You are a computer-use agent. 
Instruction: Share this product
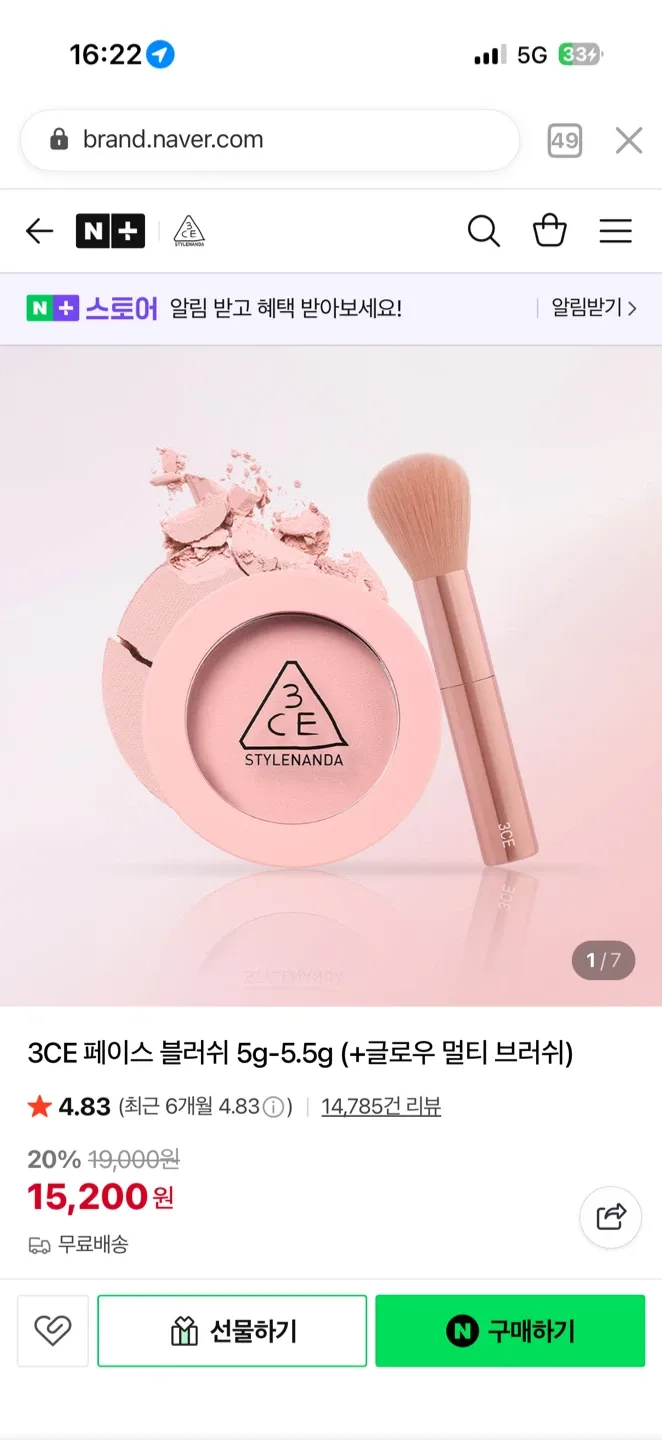point(610,1216)
